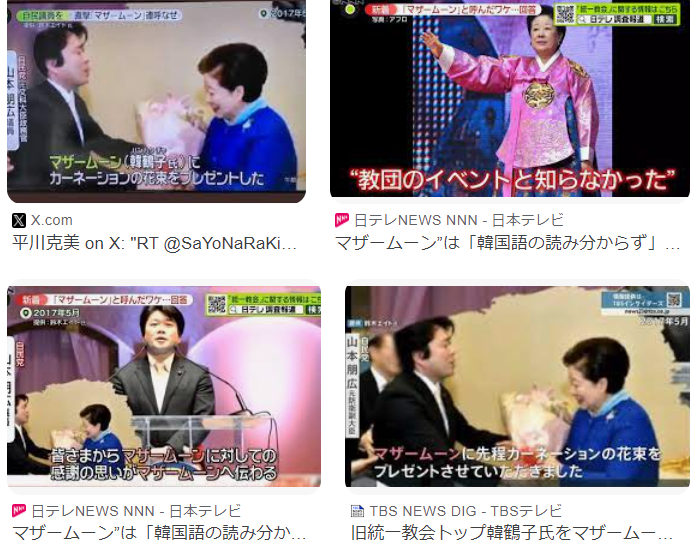Image resolution: width=698 pixels, height=553 pixels.
Task: Open the TBS NEWS DIG image result
Action: [517, 386]
